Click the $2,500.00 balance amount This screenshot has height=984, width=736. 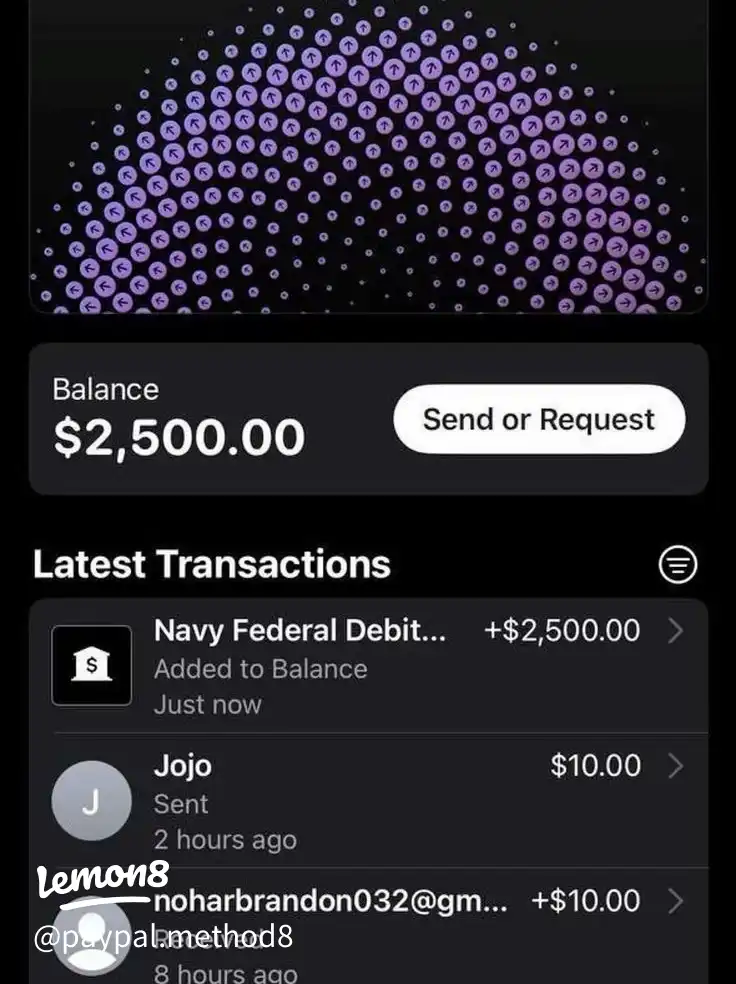[x=179, y=435]
